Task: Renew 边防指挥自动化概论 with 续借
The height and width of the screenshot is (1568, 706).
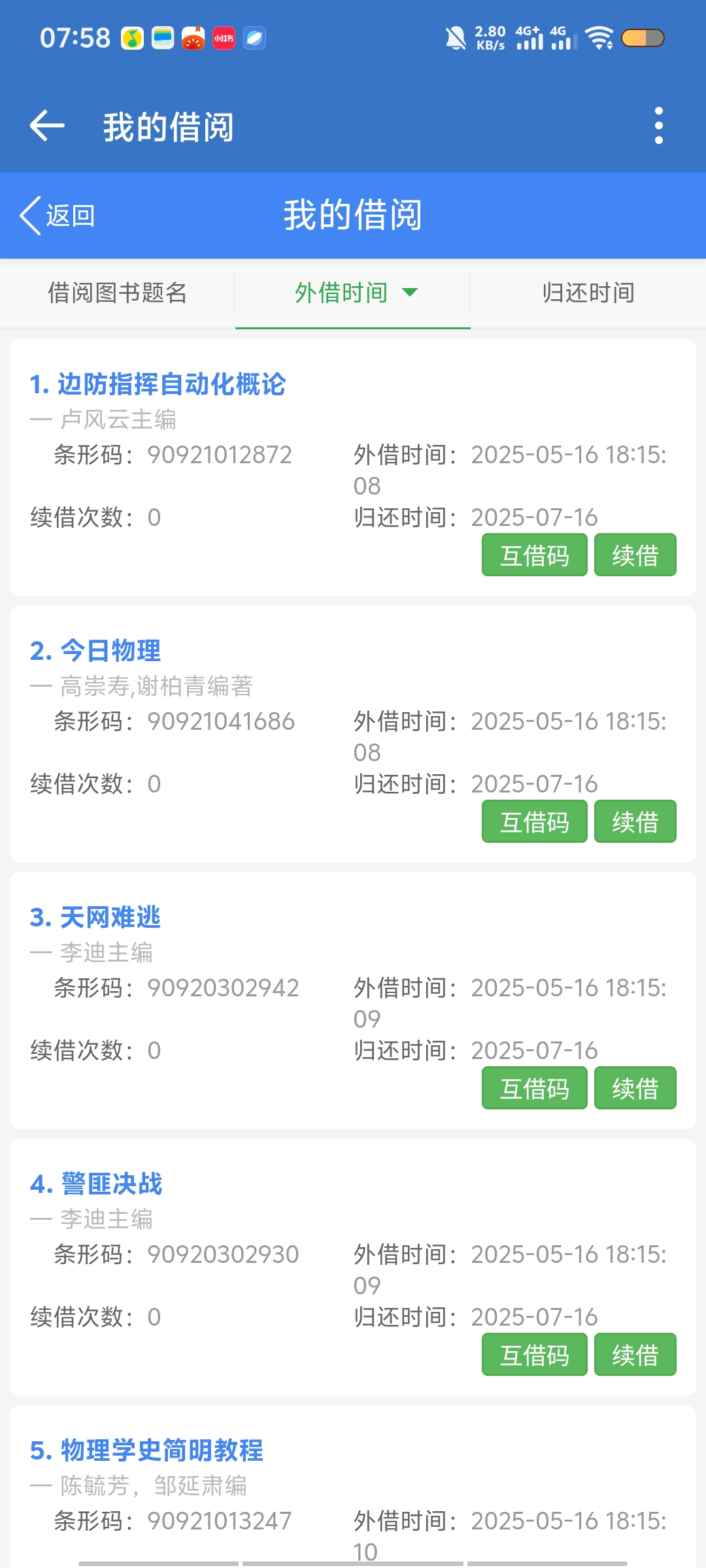Action: click(635, 555)
